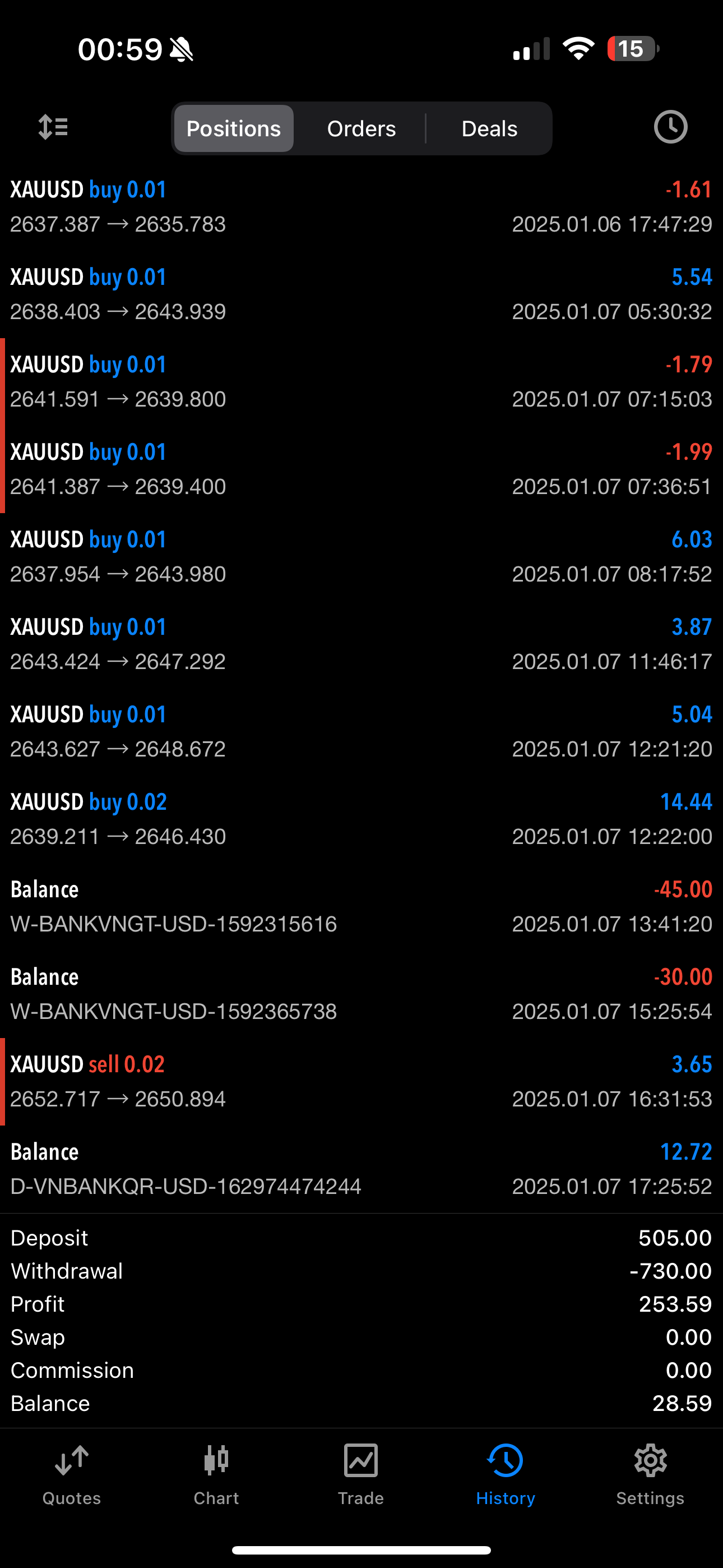Switch to the Orders segment
This screenshot has width=723, height=1568.
point(361,128)
